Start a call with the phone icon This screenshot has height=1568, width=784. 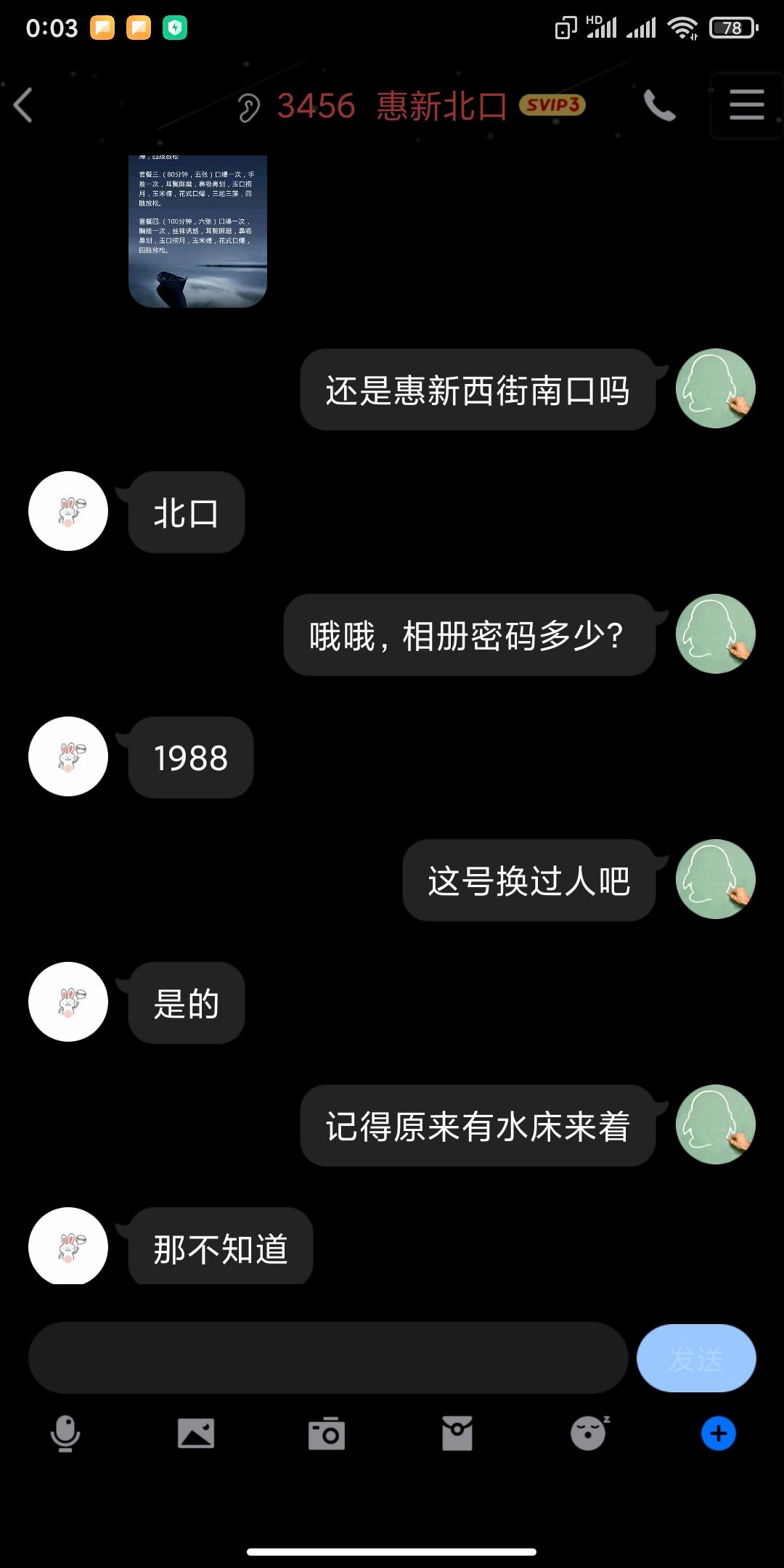pos(661,105)
